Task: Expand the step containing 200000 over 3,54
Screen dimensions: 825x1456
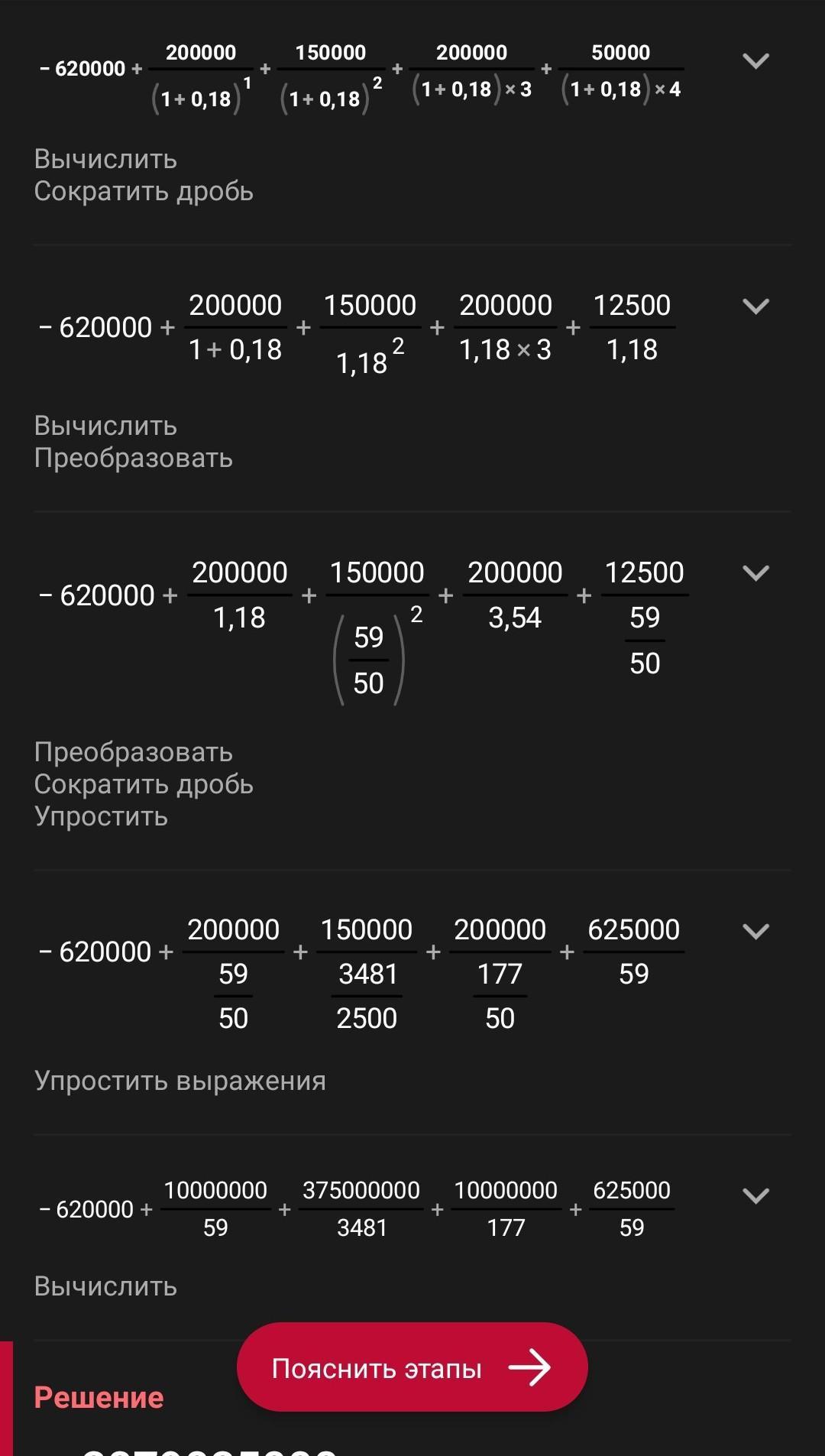Action: coord(755,573)
